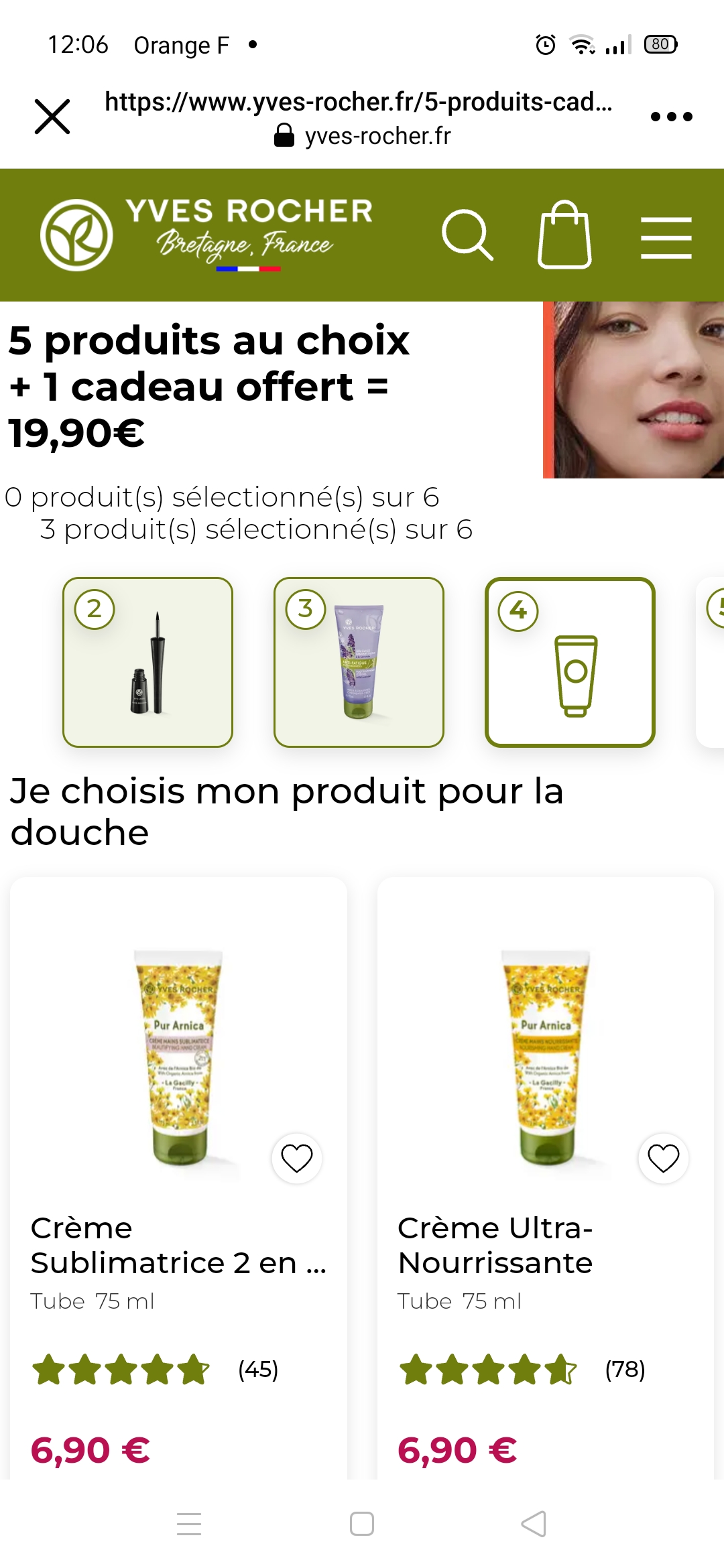Viewport: 724px width, 1568px height.
Task: Close the in-app browser page
Action: click(52, 117)
